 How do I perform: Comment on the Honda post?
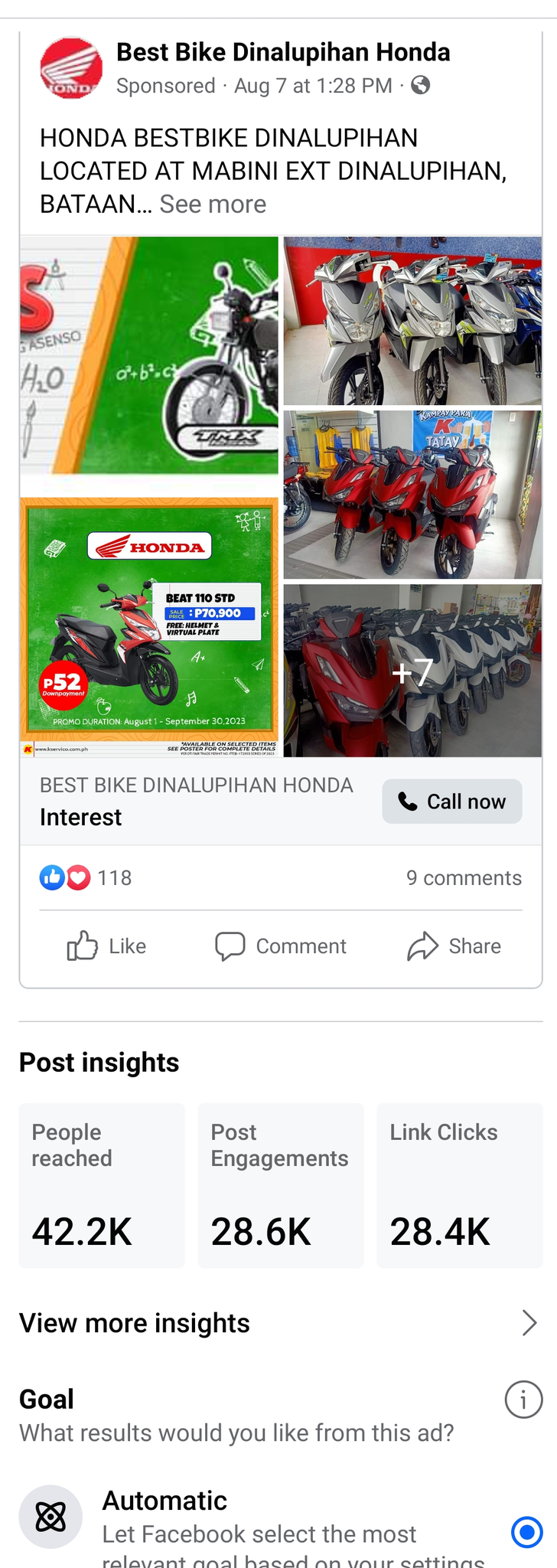[x=280, y=946]
